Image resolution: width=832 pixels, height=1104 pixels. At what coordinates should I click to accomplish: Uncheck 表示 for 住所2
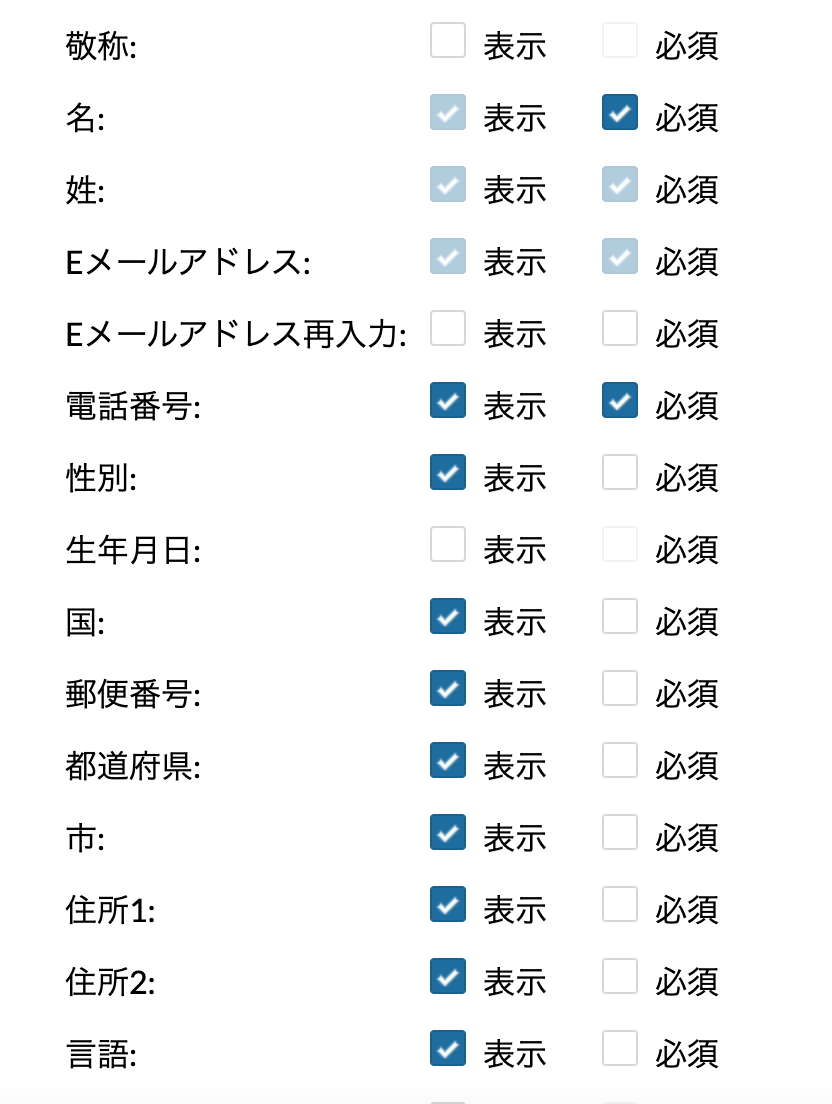(448, 977)
